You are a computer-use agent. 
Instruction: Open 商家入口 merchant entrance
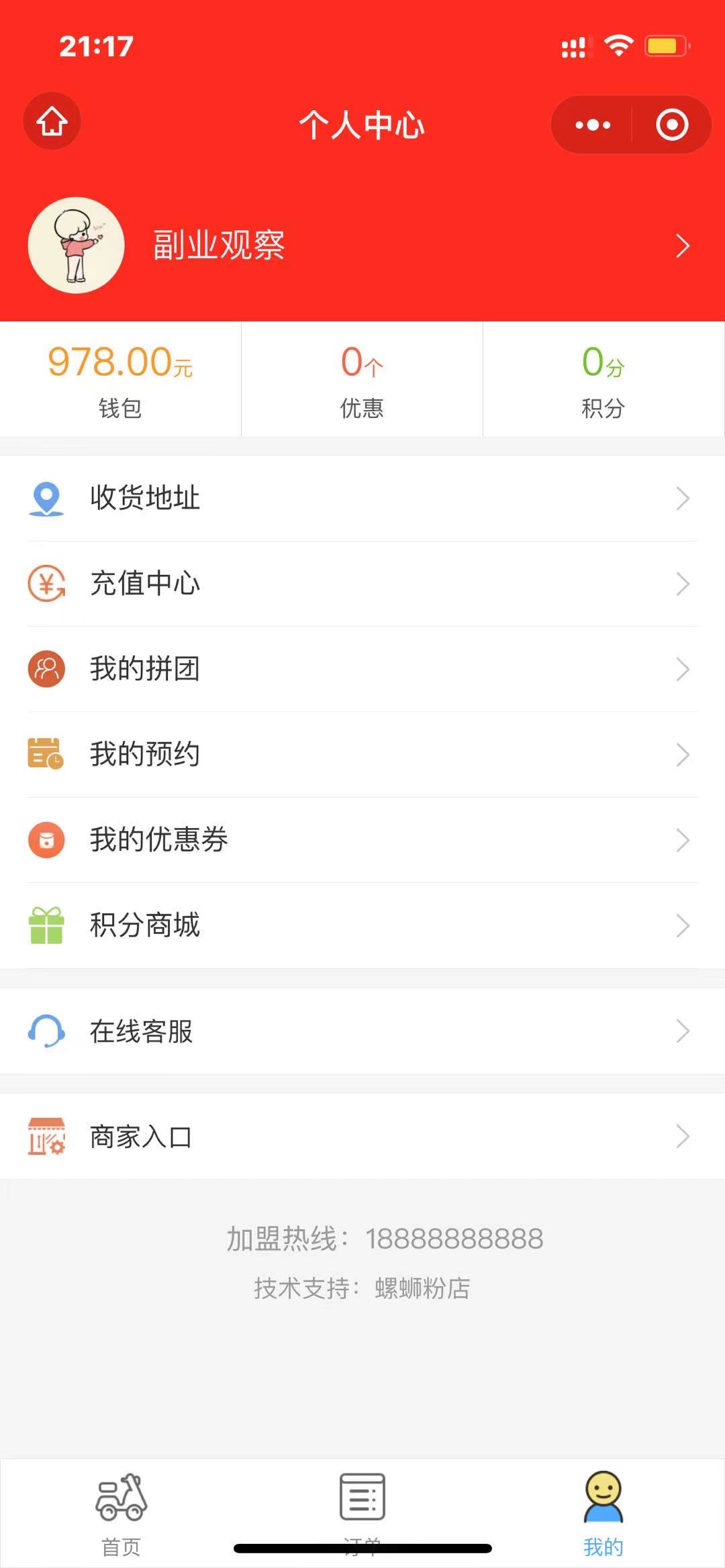tap(362, 1137)
